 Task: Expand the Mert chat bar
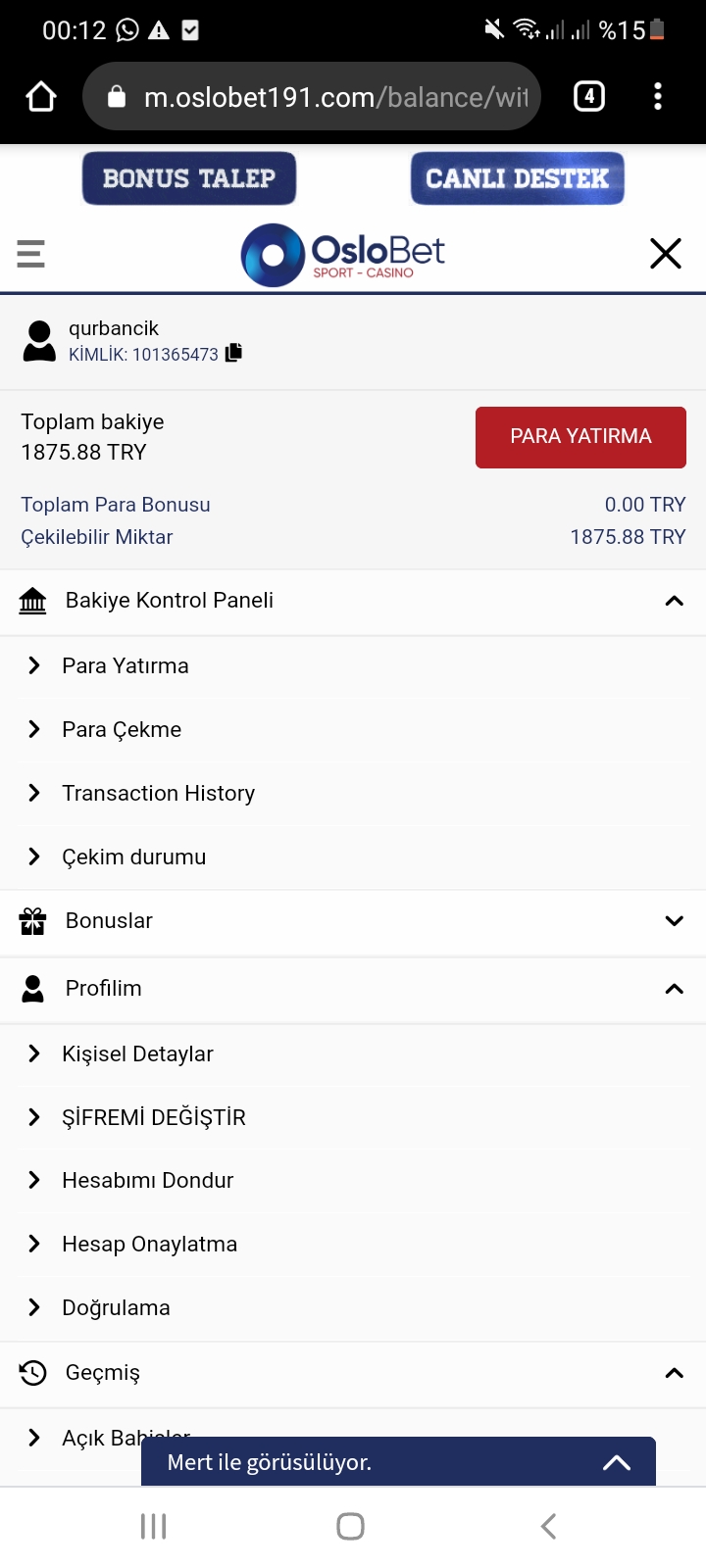398,1462
